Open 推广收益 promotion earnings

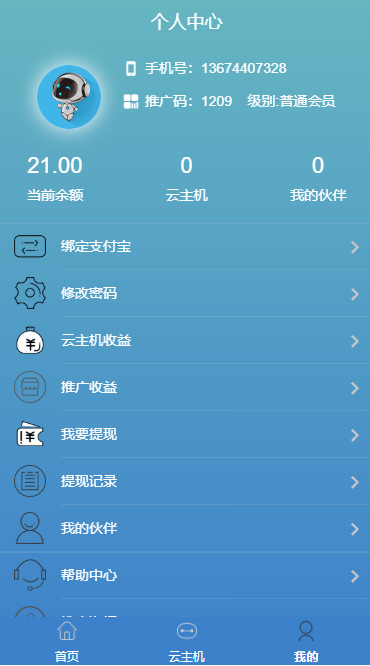coord(185,387)
